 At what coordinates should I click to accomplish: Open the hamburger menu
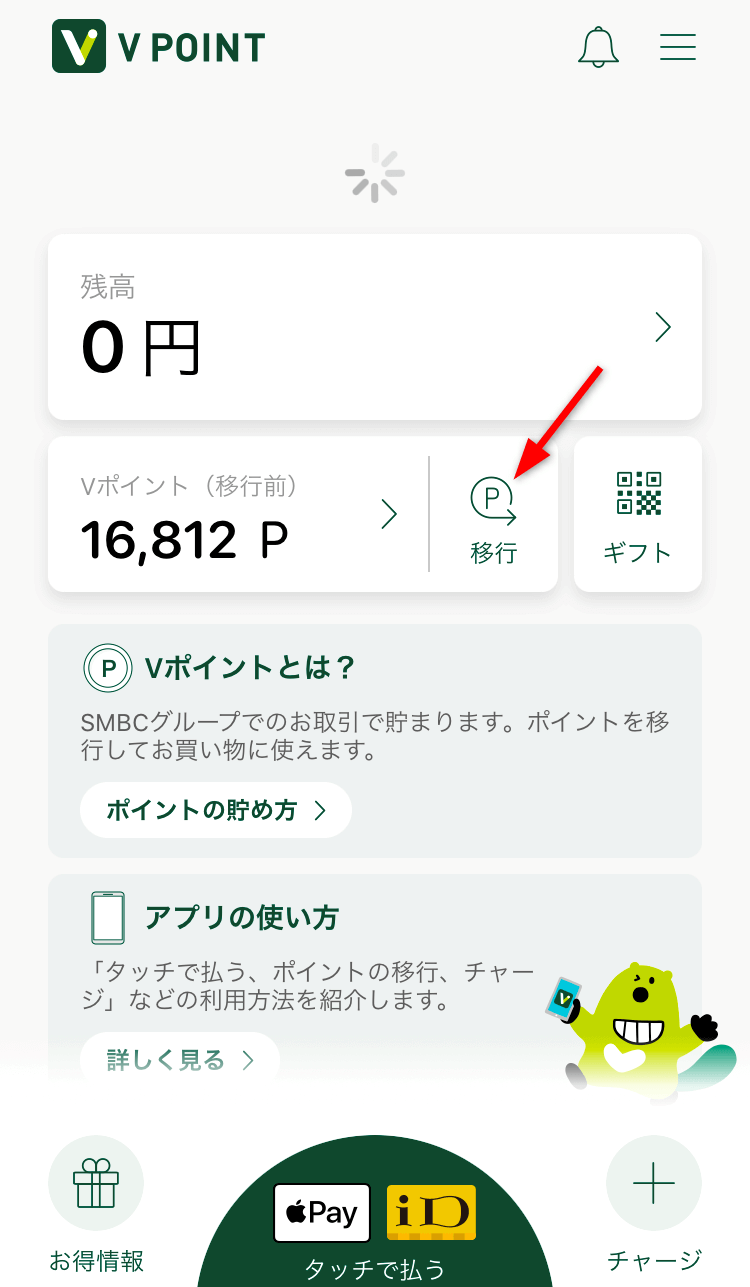pyautogui.click(x=677, y=47)
